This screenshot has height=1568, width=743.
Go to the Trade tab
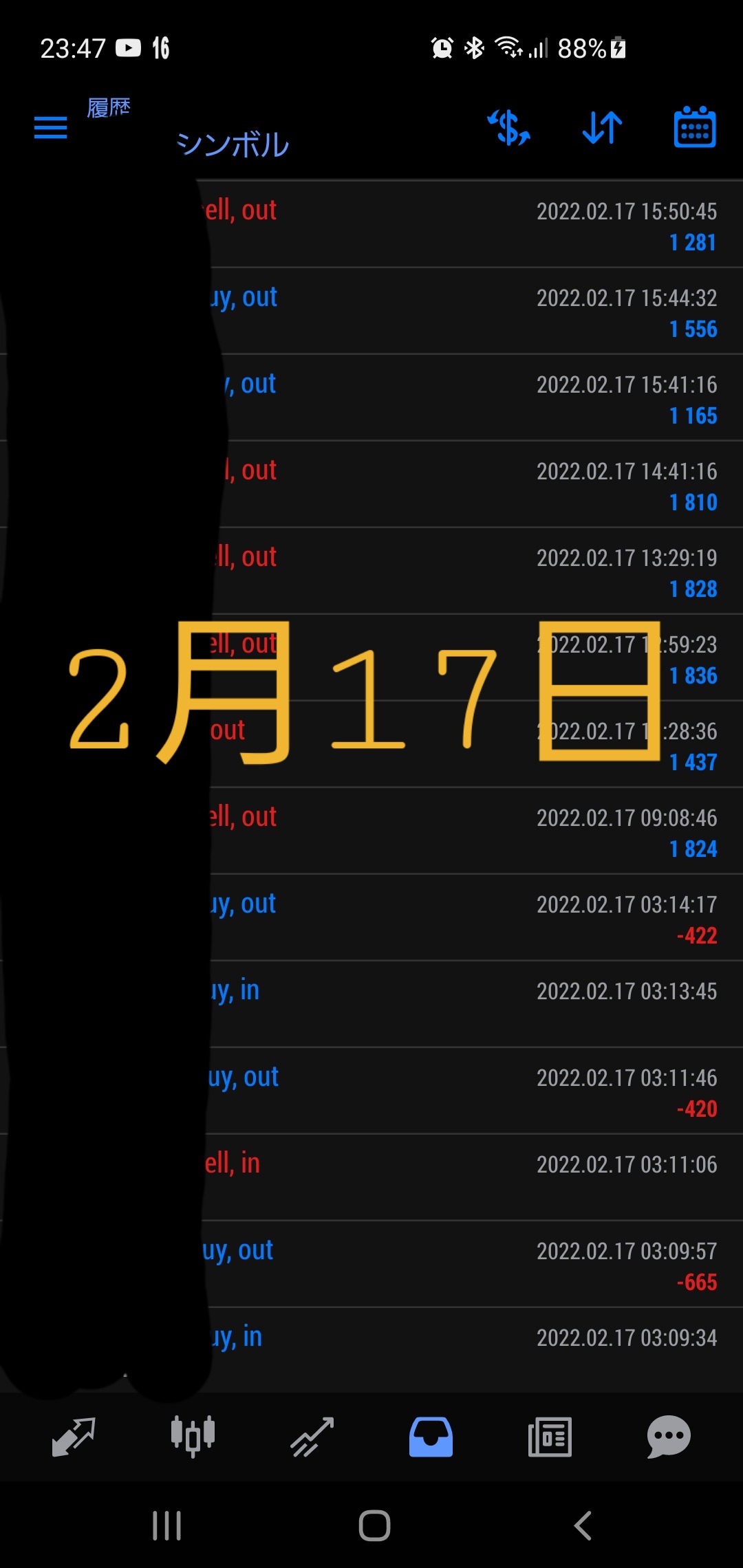point(312,1437)
